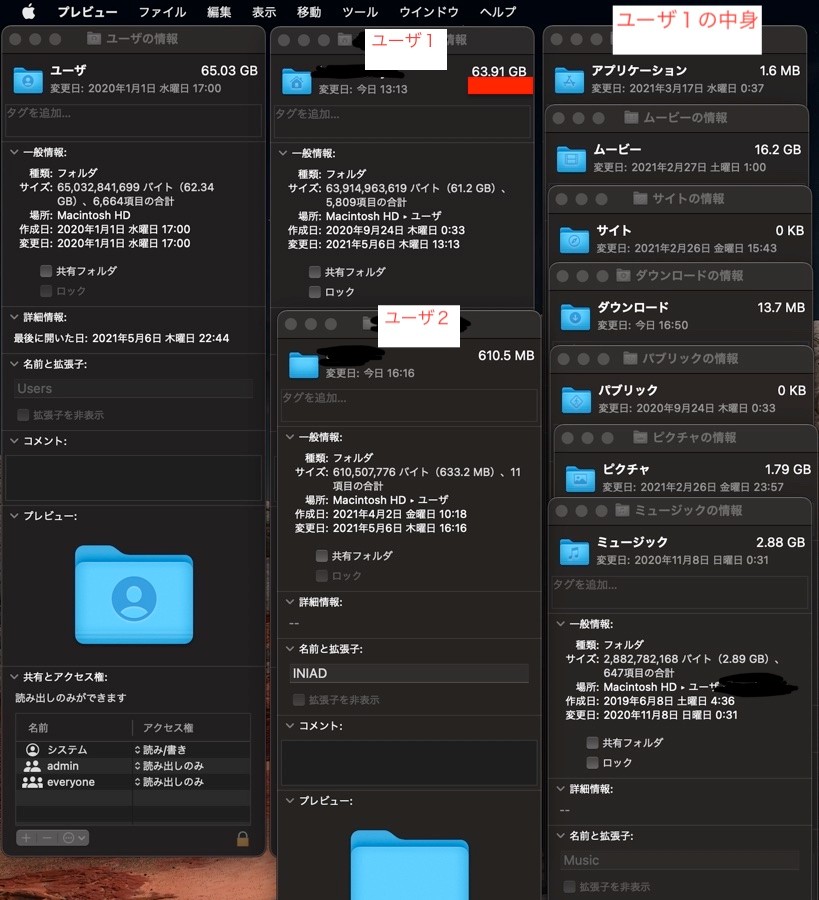Click the tag field in ミュージック window
The image size is (819, 900).
tap(680, 591)
